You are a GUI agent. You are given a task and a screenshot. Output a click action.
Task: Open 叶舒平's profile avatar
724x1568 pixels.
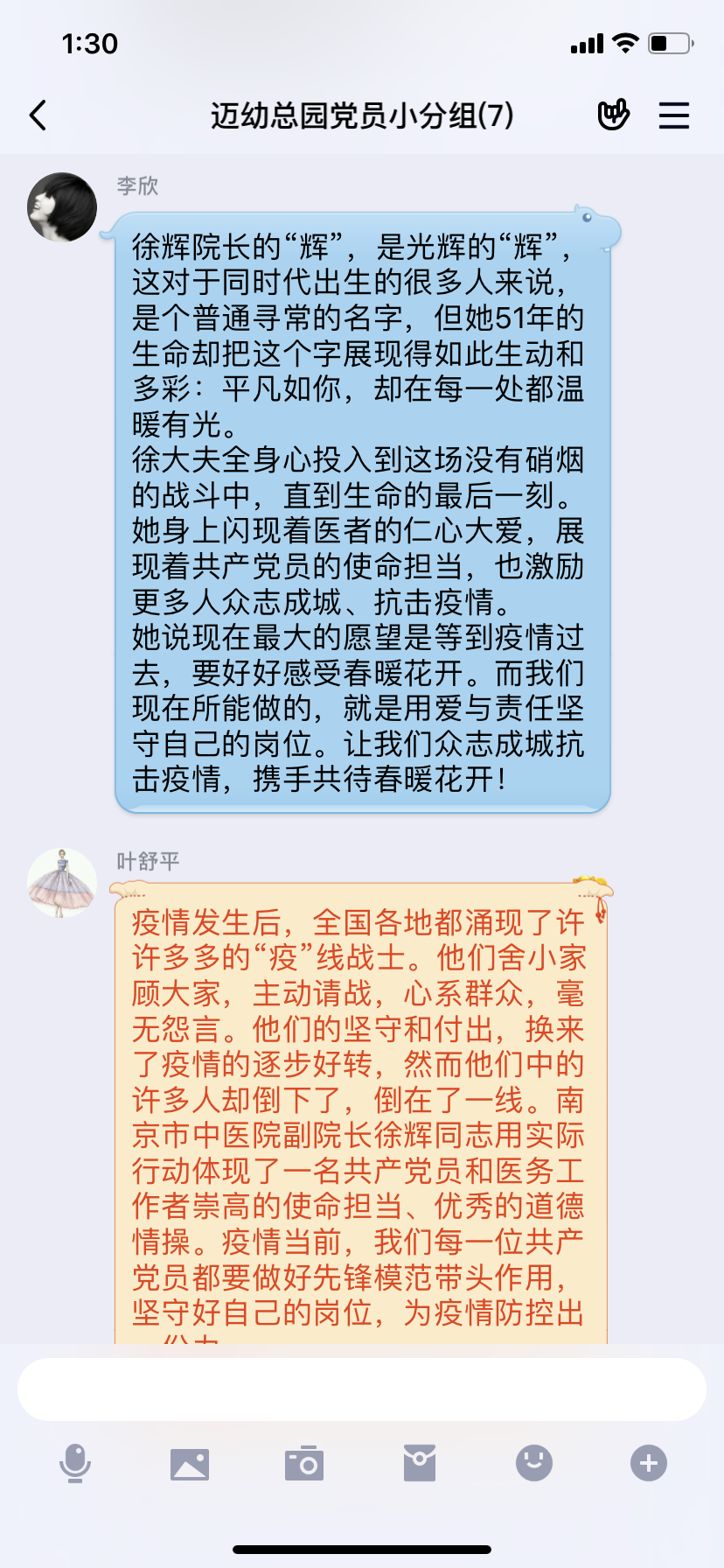click(x=62, y=882)
